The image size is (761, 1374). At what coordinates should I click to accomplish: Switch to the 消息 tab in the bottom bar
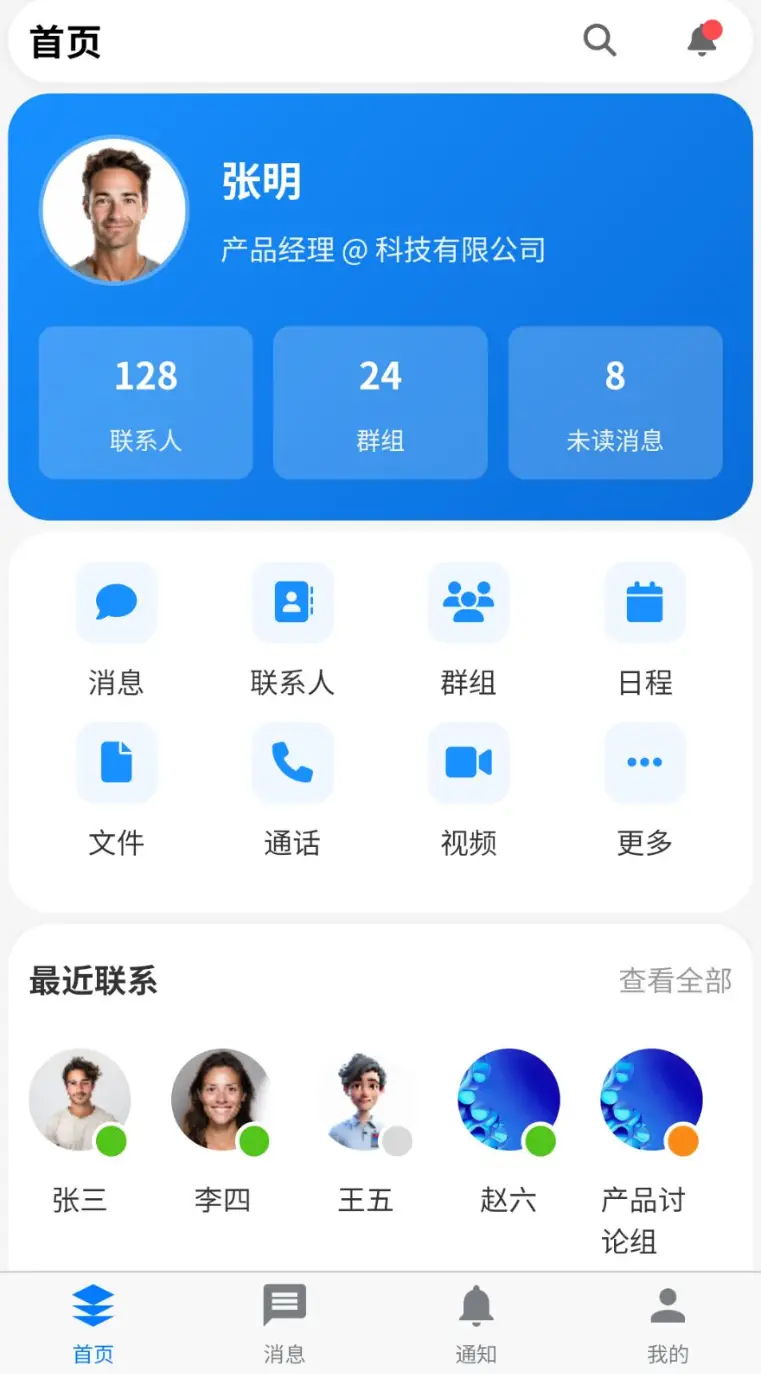284,1324
